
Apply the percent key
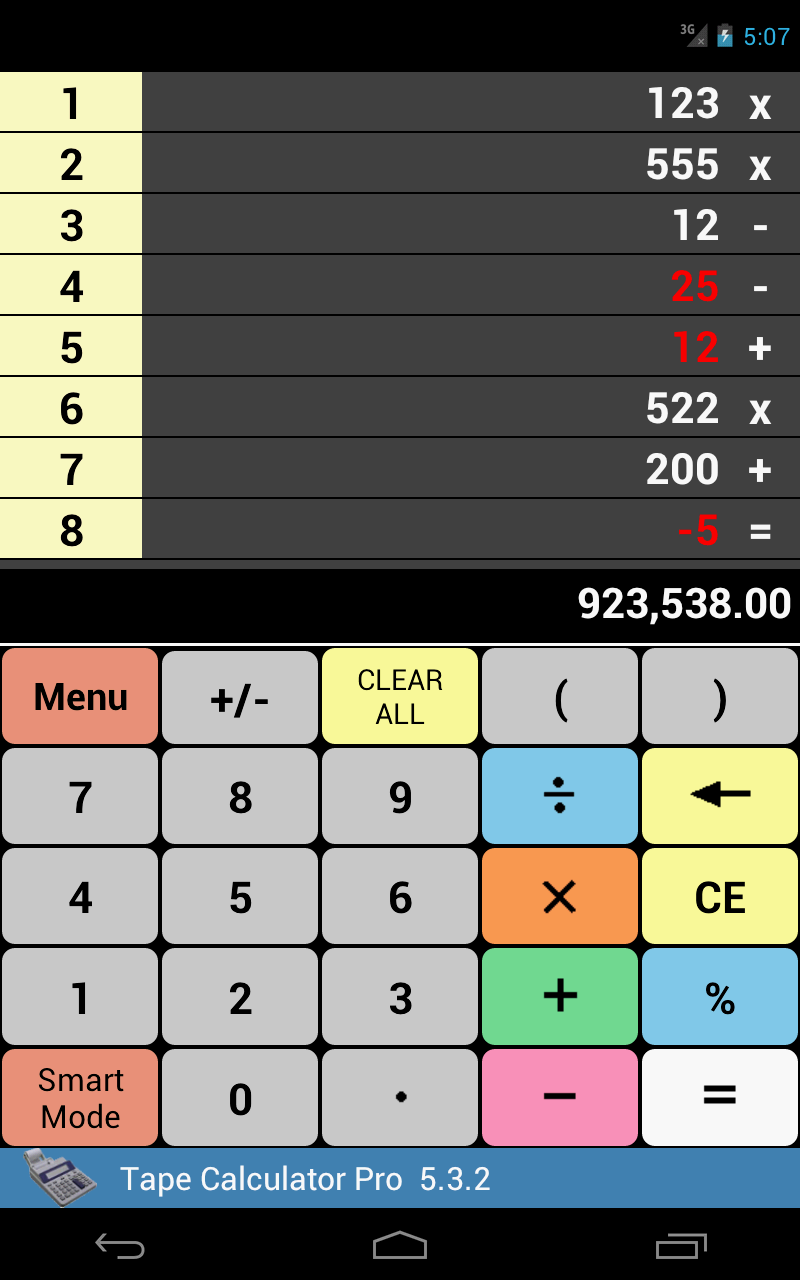click(x=720, y=997)
